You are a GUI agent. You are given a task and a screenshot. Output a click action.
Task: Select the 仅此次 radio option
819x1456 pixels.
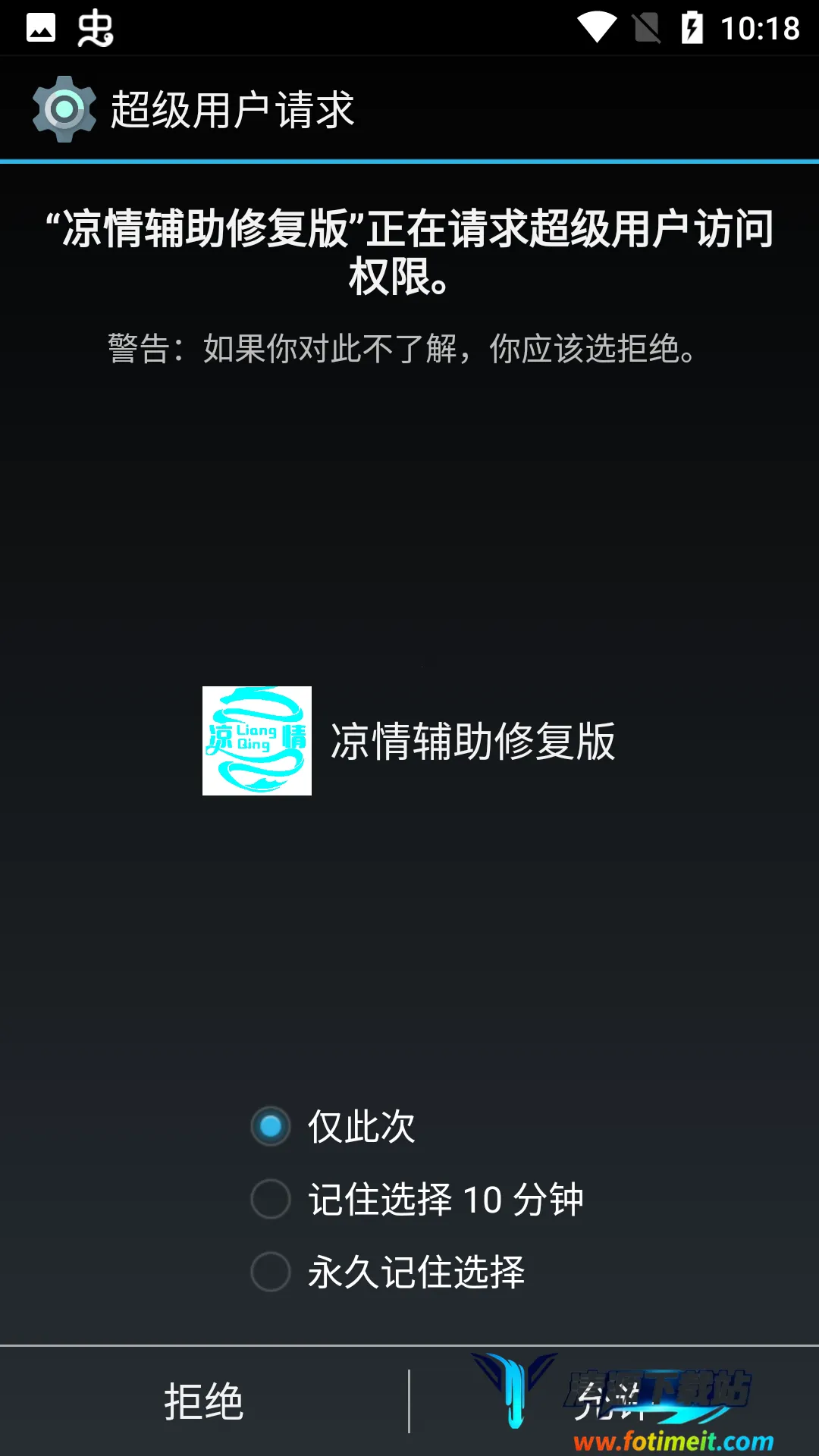[x=334, y=1126]
